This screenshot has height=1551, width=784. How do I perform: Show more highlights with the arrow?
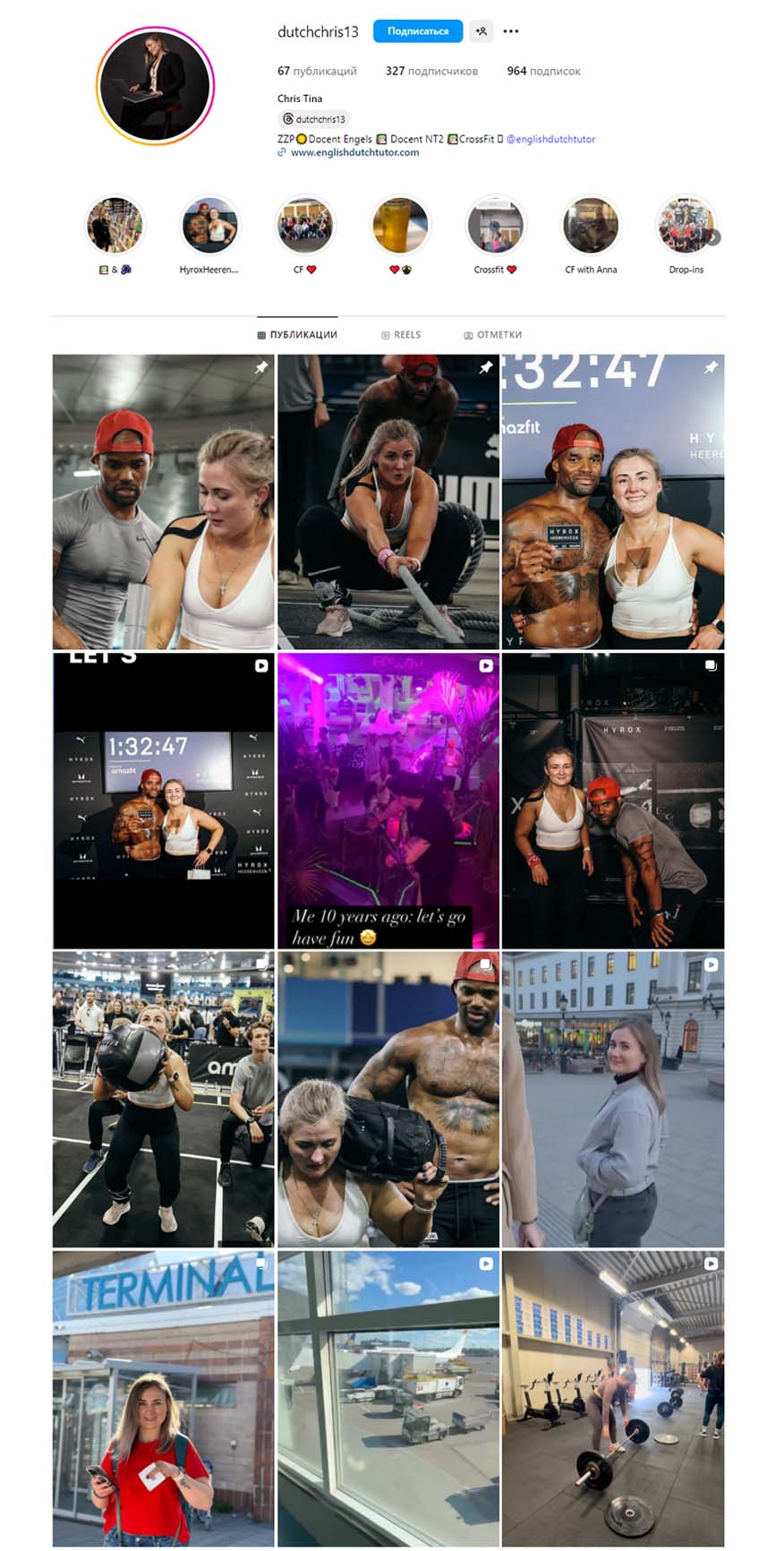713,237
